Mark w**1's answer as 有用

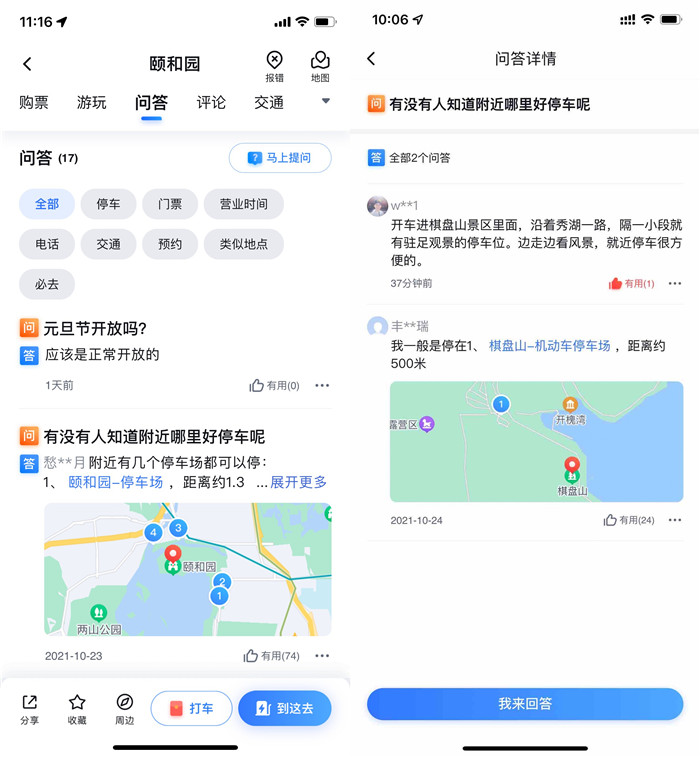(x=631, y=284)
